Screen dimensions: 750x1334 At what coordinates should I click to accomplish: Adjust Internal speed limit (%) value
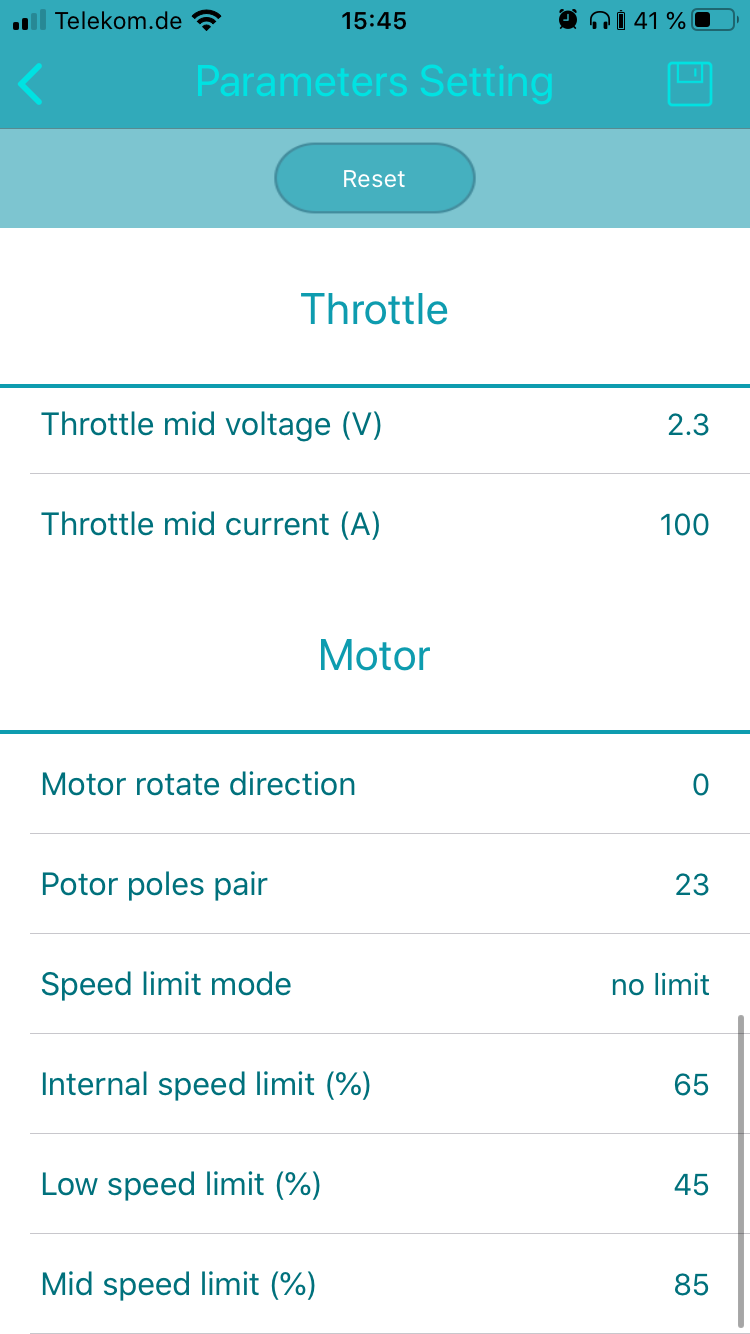(690, 1085)
